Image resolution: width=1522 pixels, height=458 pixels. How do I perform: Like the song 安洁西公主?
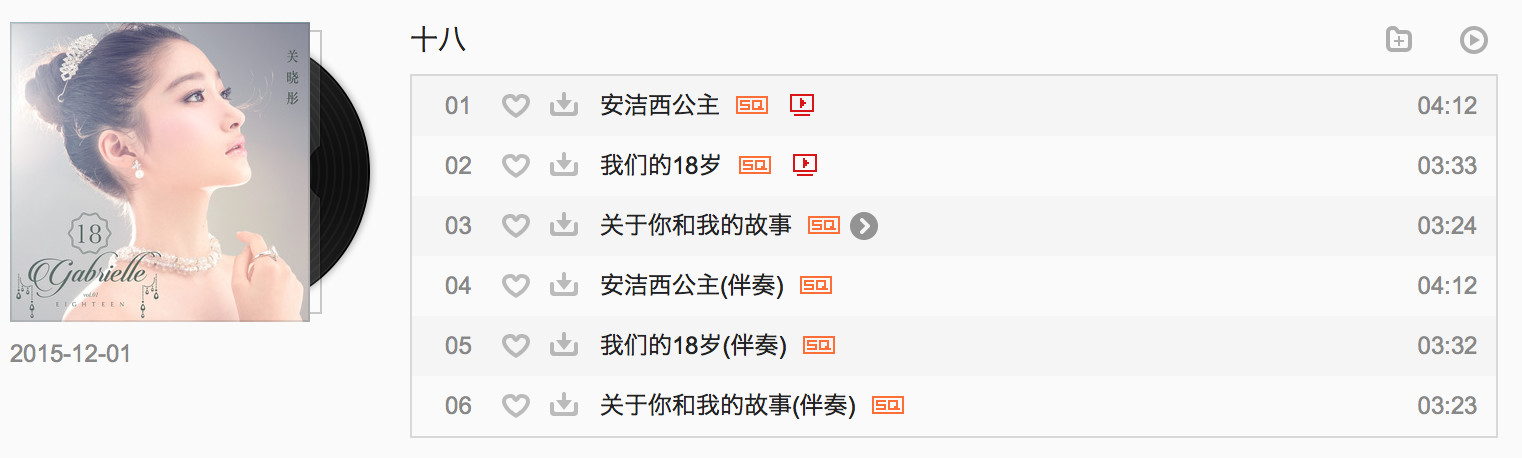point(515,105)
